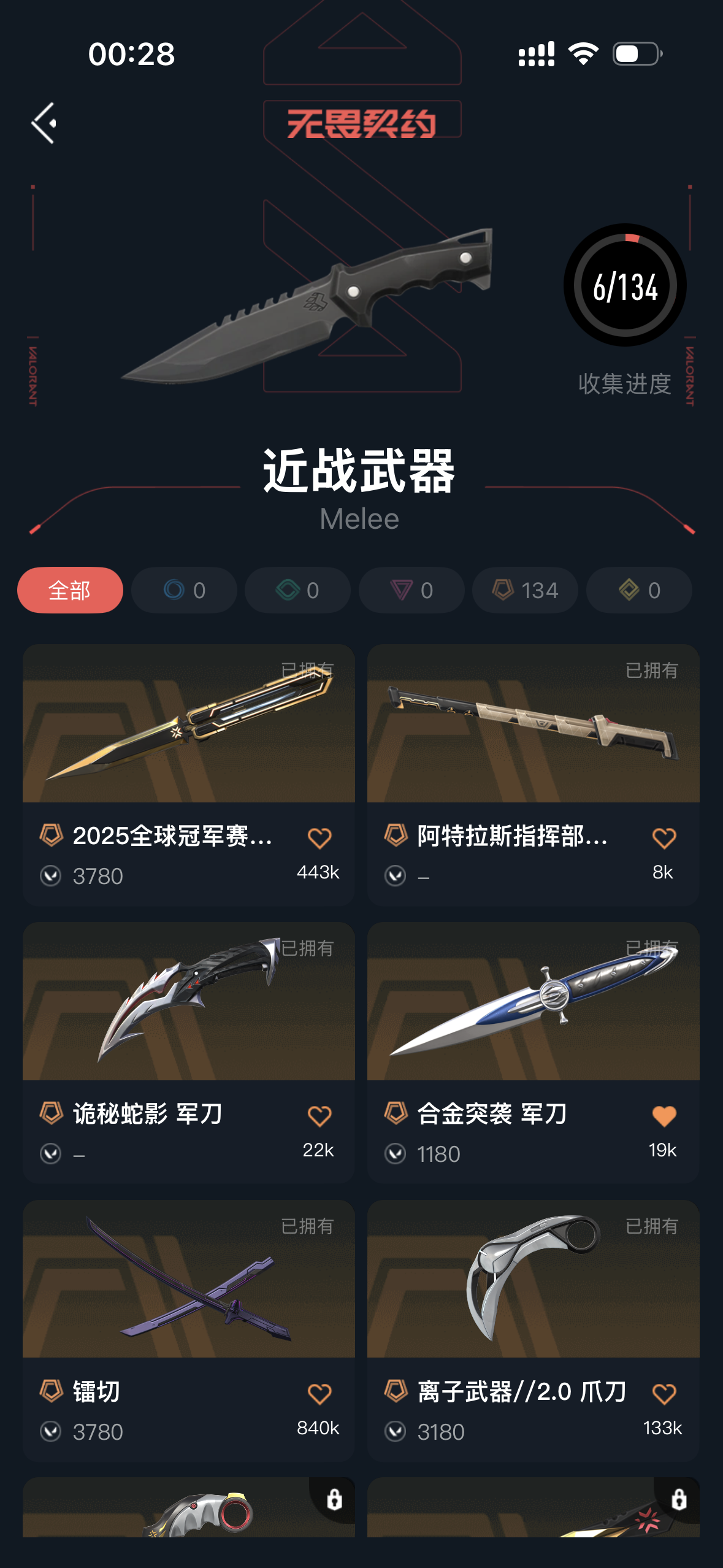Open the 2025全球冠军赛 knife card
This screenshot has height=1568, width=723.
click(189, 775)
